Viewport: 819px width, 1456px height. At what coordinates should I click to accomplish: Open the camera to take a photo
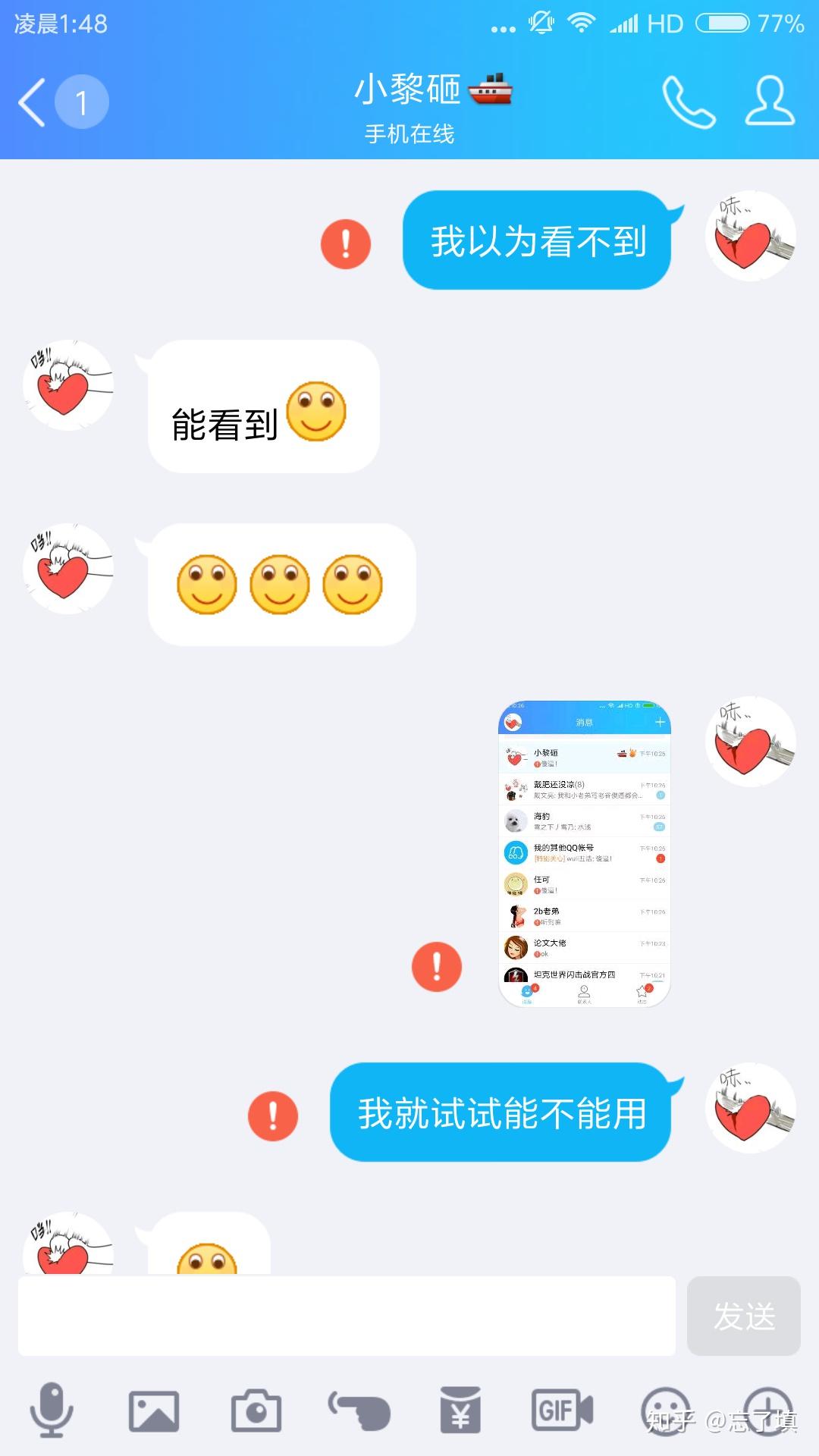[256, 1410]
